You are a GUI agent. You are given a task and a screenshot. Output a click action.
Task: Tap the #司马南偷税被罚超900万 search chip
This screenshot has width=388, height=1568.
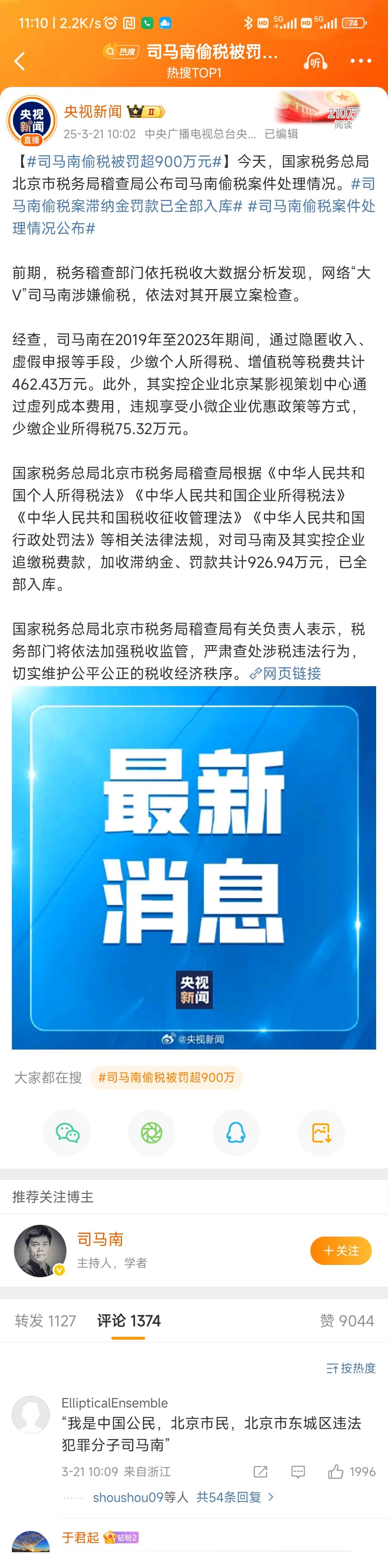click(x=166, y=1078)
